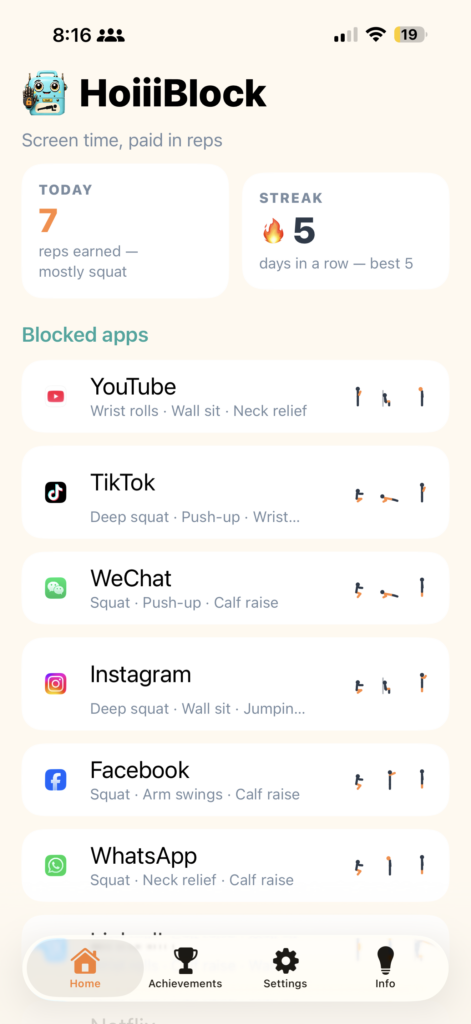Viewport: 471px width, 1024px height.
Task: Open the Instagram blocked app row
Action: click(x=235, y=684)
